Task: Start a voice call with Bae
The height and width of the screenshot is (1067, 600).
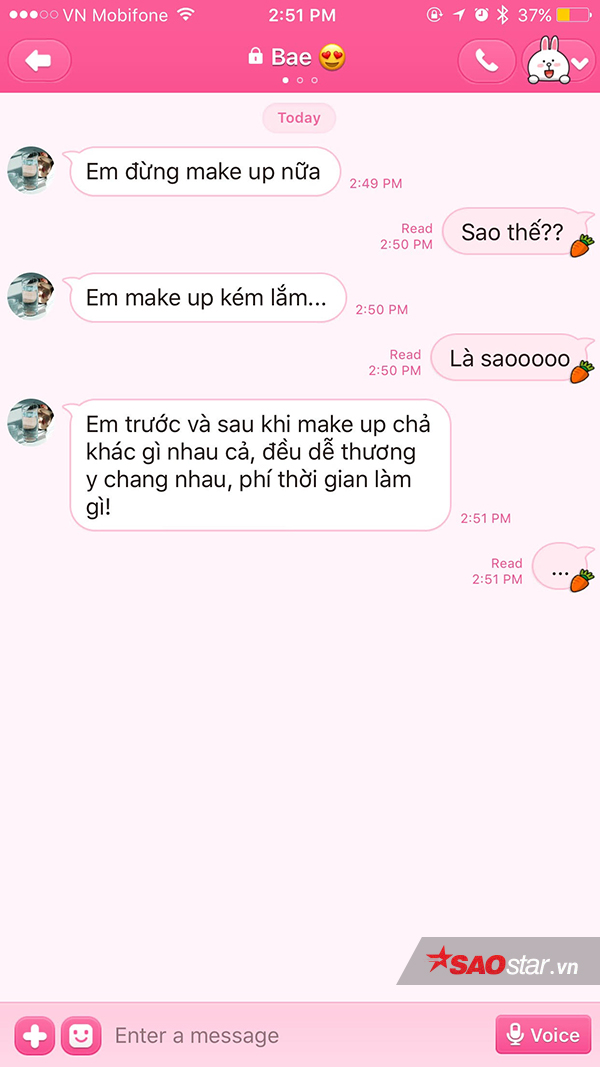Action: pyautogui.click(x=487, y=61)
